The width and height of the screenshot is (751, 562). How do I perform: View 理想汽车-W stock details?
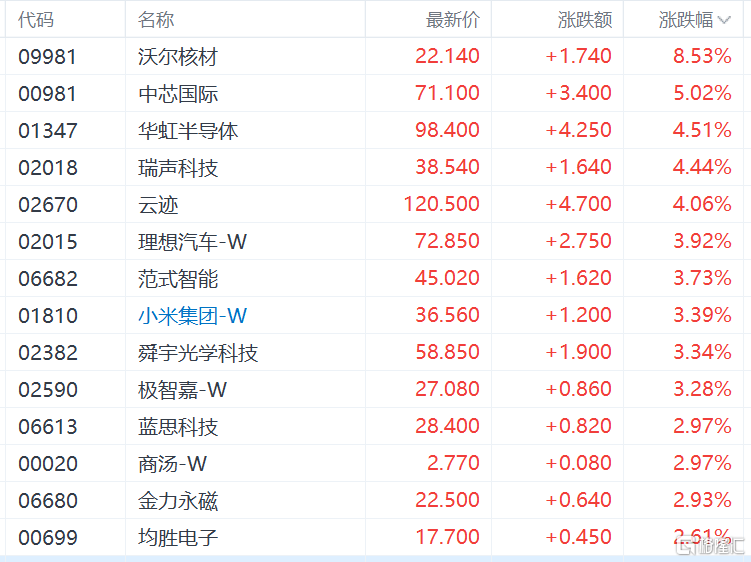click(x=192, y=242)
